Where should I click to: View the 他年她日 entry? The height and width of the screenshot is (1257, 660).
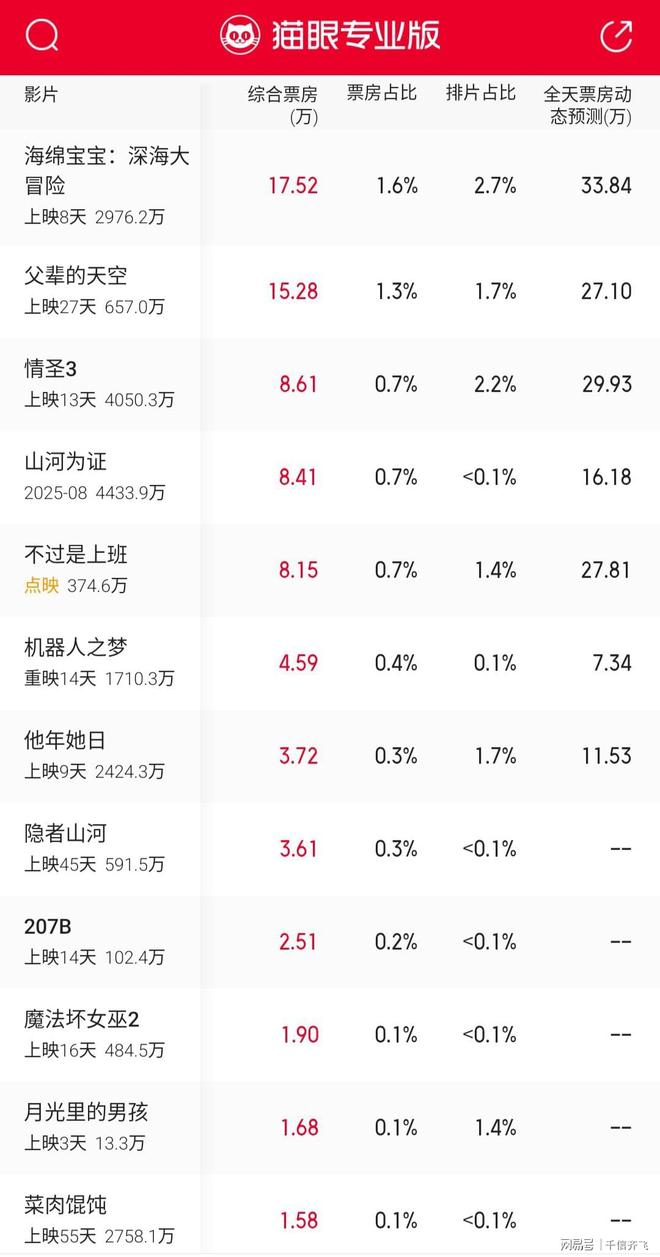click(x=66, y=741)
